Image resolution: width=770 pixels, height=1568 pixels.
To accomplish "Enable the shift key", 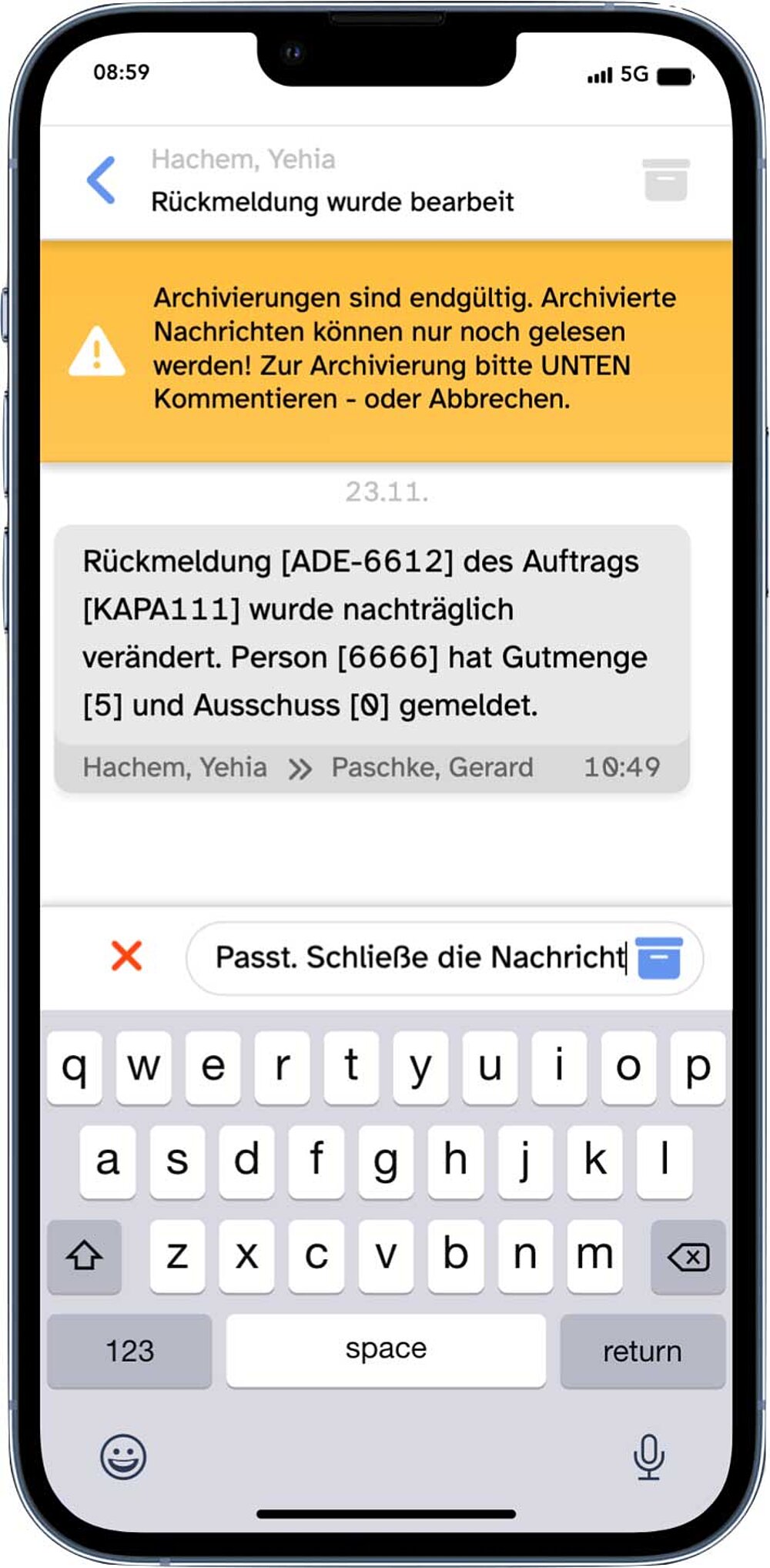I will point(85,1257).
